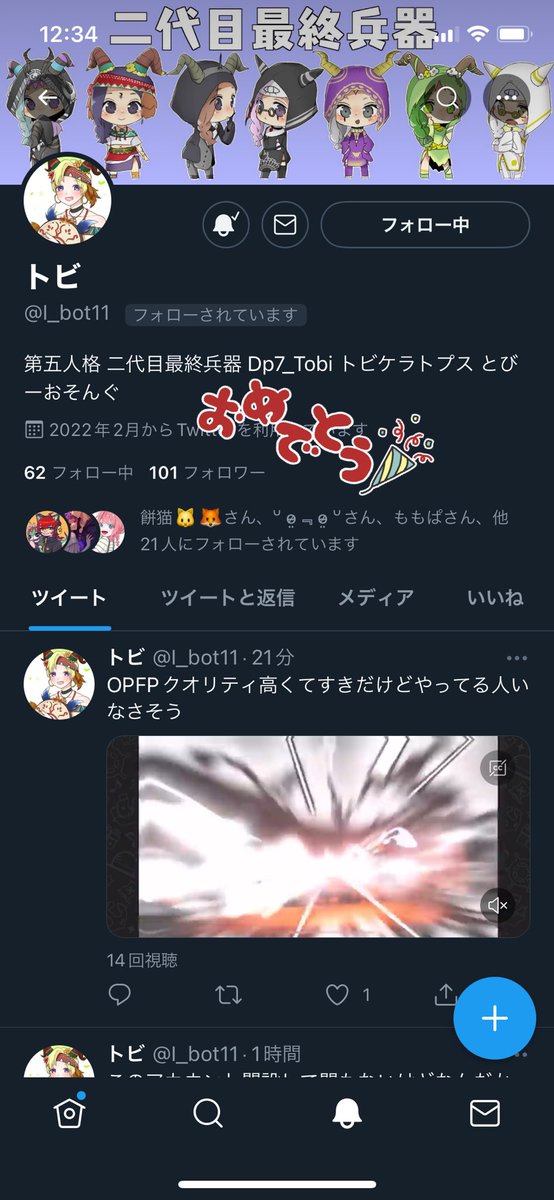Compose a new tweet

coord(495,1018)
